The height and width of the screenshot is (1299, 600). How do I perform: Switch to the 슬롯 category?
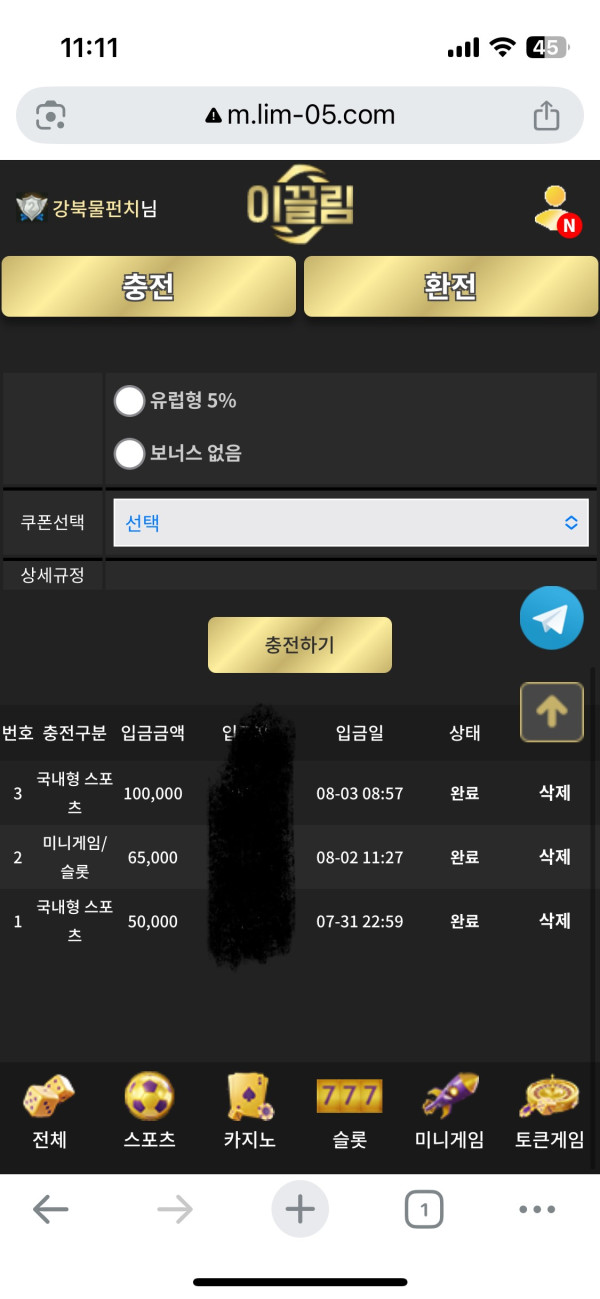(349, 1112)
